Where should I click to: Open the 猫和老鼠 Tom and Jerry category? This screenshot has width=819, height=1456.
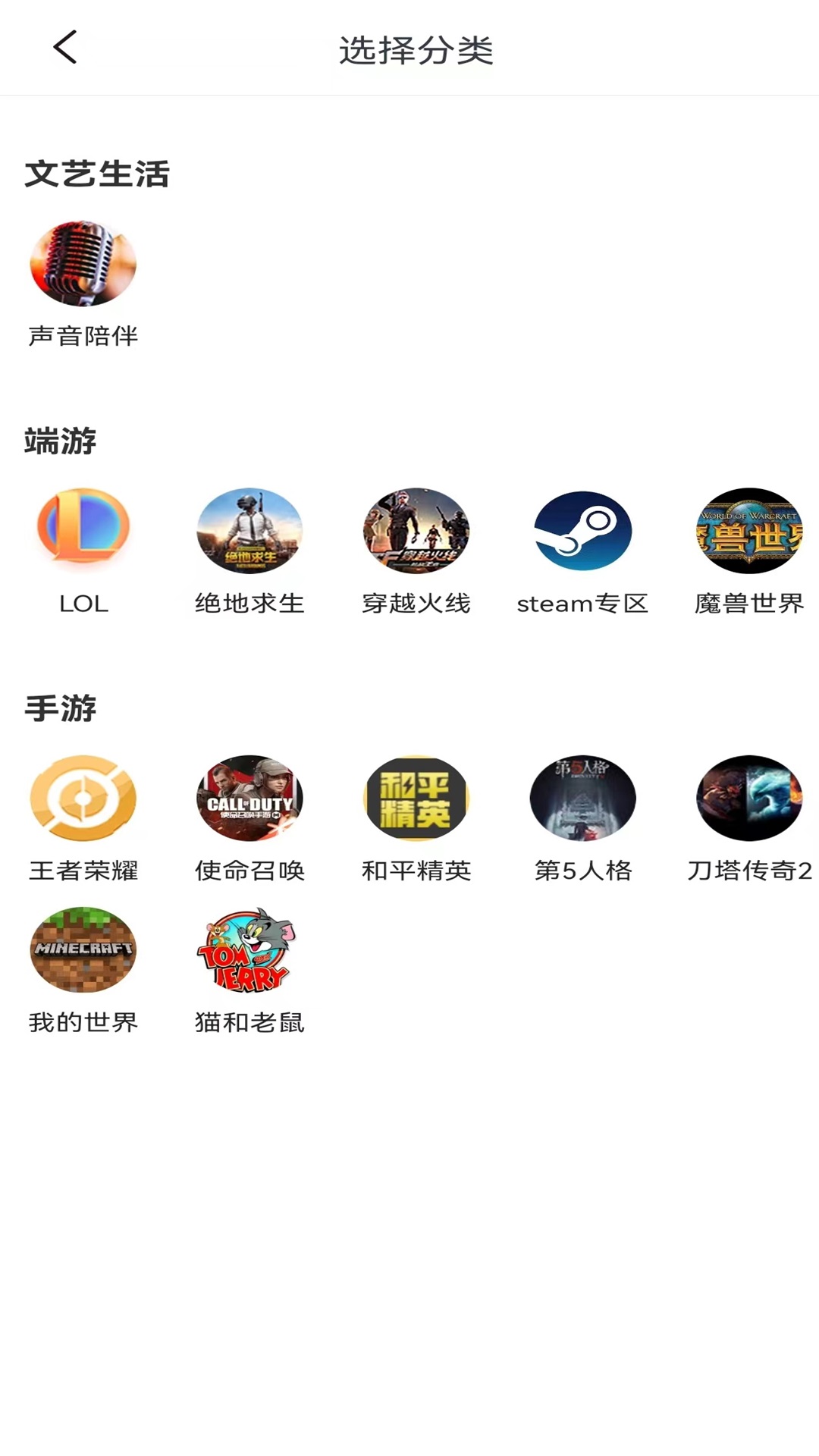pos(249,949)
